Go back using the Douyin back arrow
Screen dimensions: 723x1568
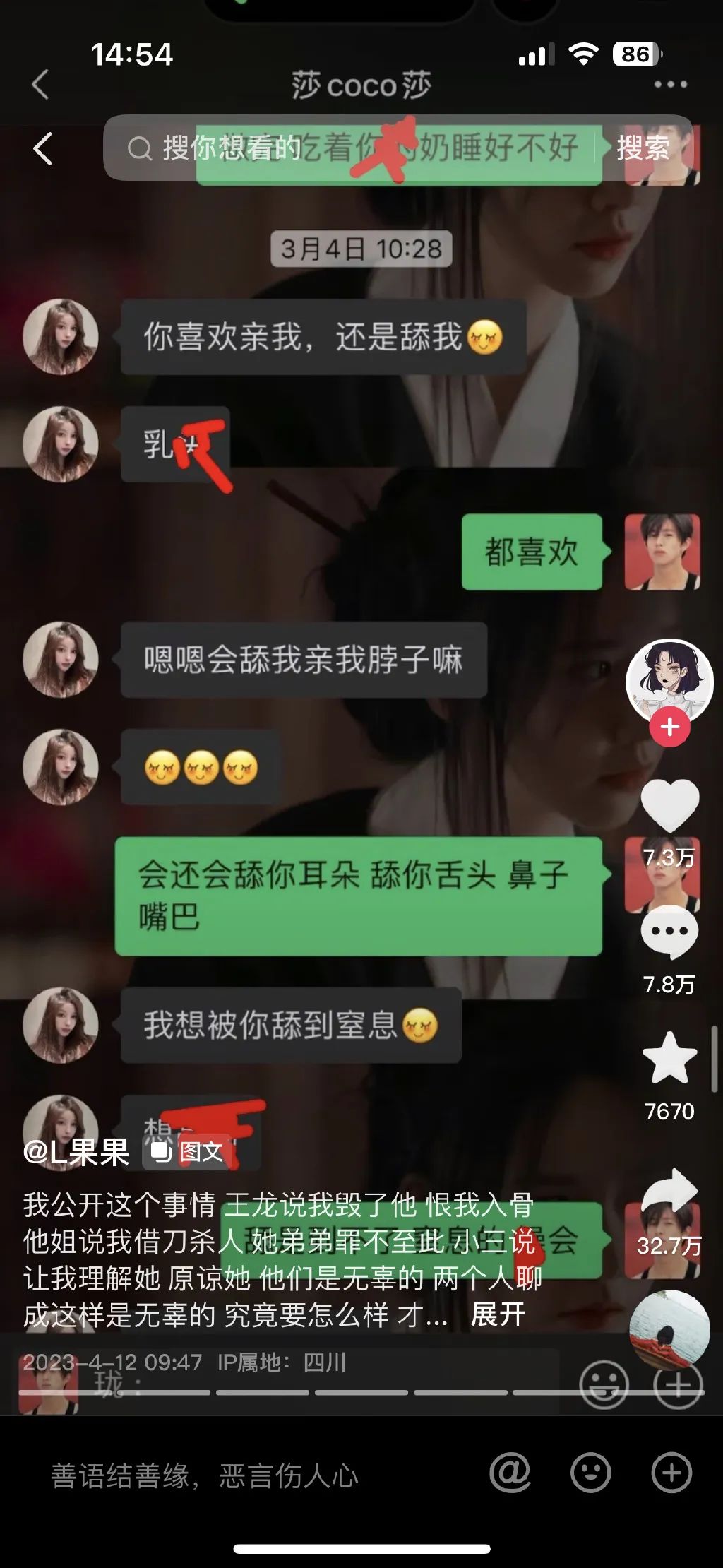(42, 148)
